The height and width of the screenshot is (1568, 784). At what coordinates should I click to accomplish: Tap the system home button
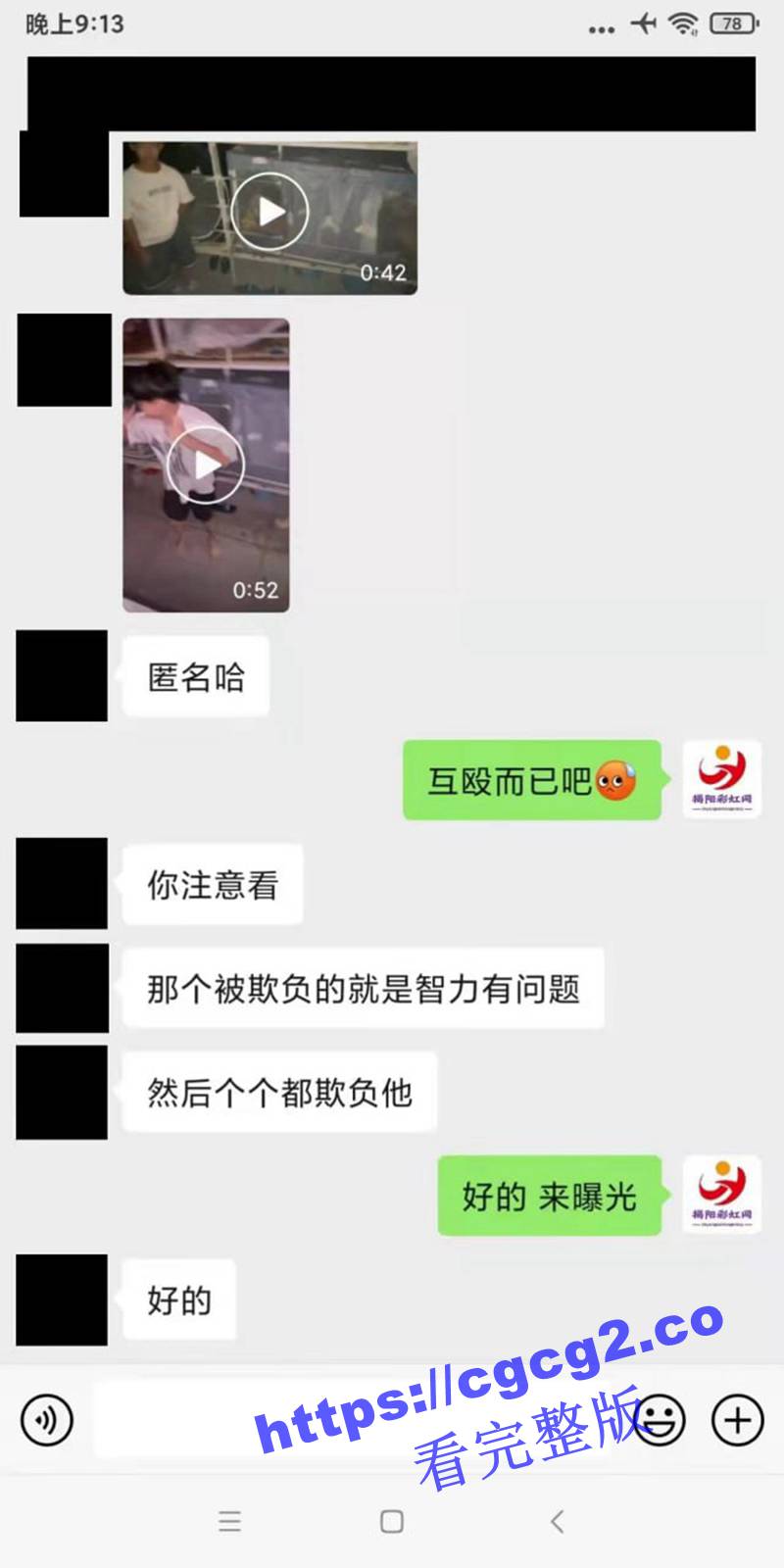[392, 1521]
